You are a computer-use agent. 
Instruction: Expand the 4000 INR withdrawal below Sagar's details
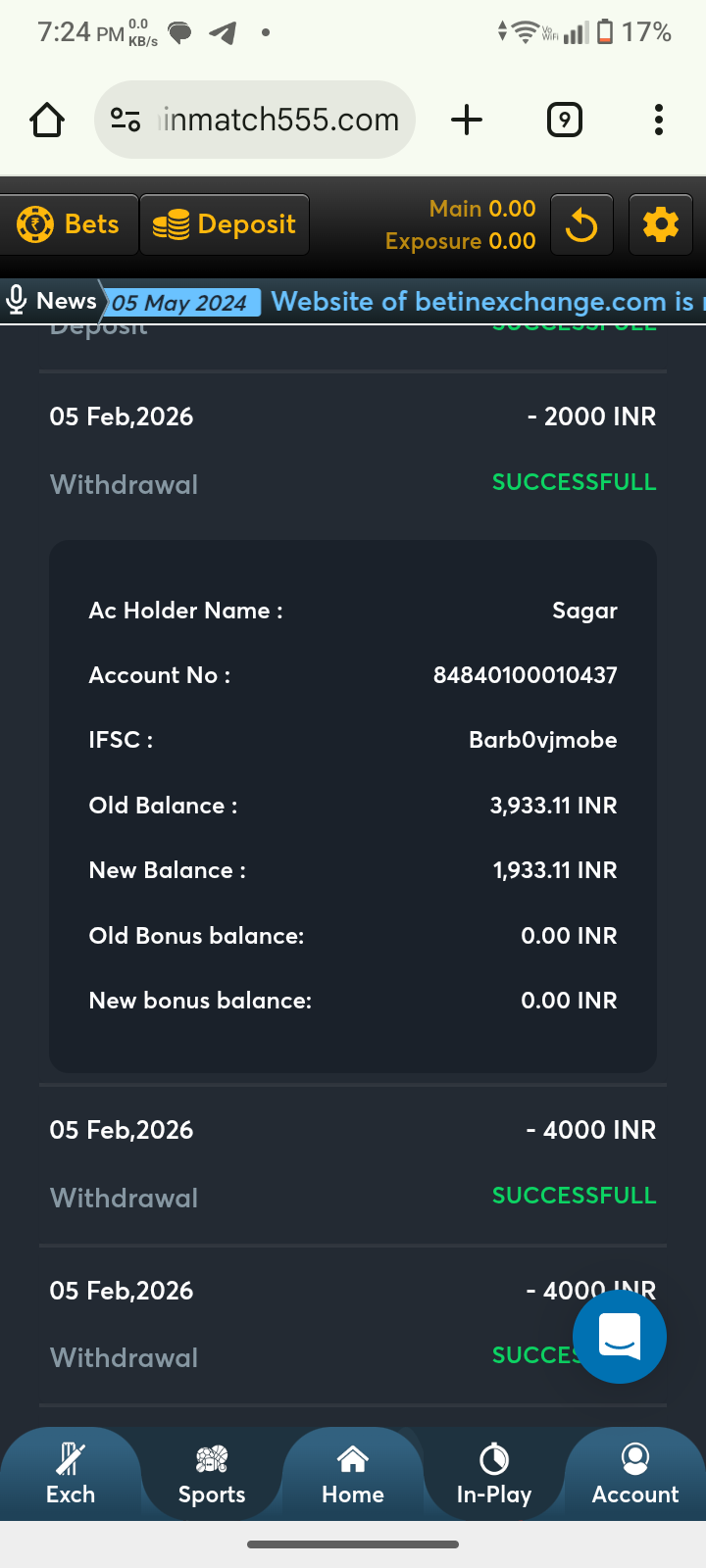click(353, 1162)
